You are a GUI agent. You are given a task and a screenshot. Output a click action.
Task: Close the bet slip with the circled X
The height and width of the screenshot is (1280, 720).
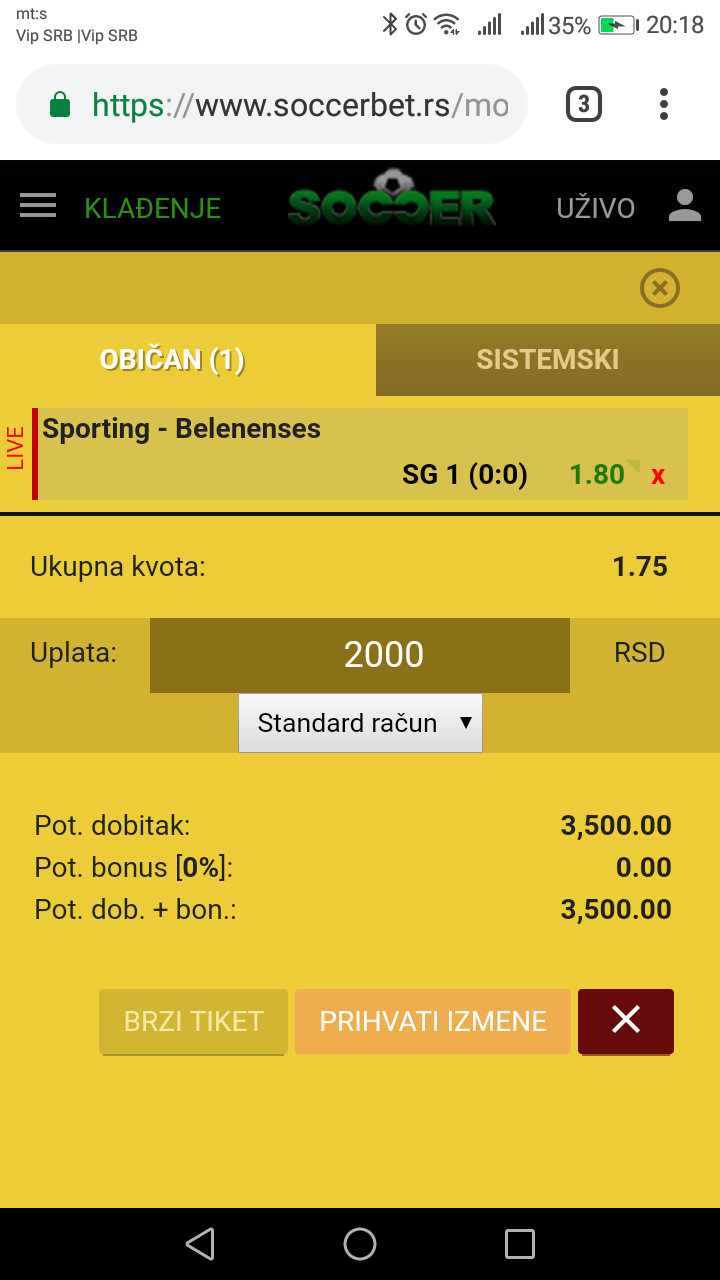[660, 288]
